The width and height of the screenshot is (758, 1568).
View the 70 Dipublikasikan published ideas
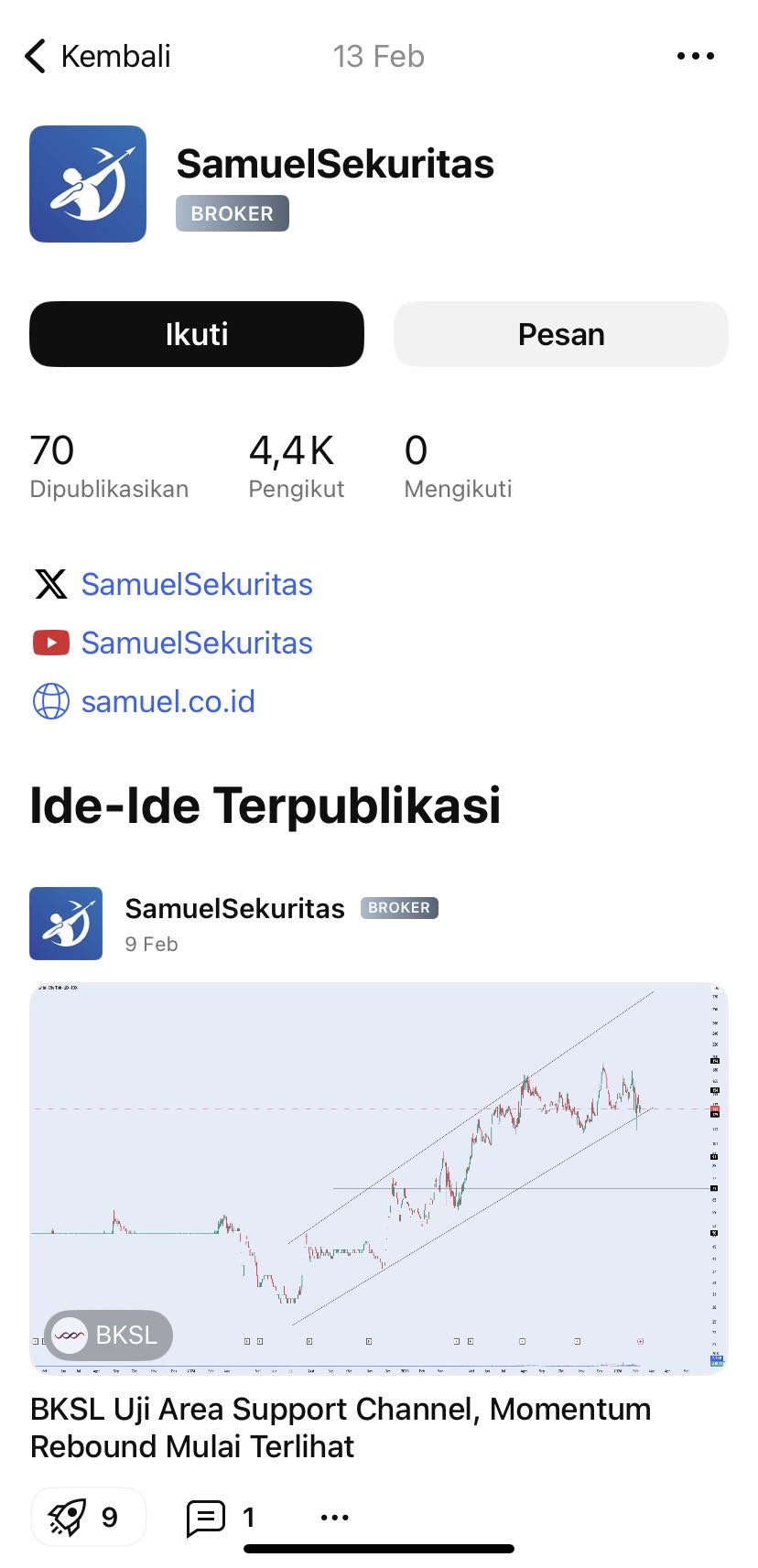point(108,465)
